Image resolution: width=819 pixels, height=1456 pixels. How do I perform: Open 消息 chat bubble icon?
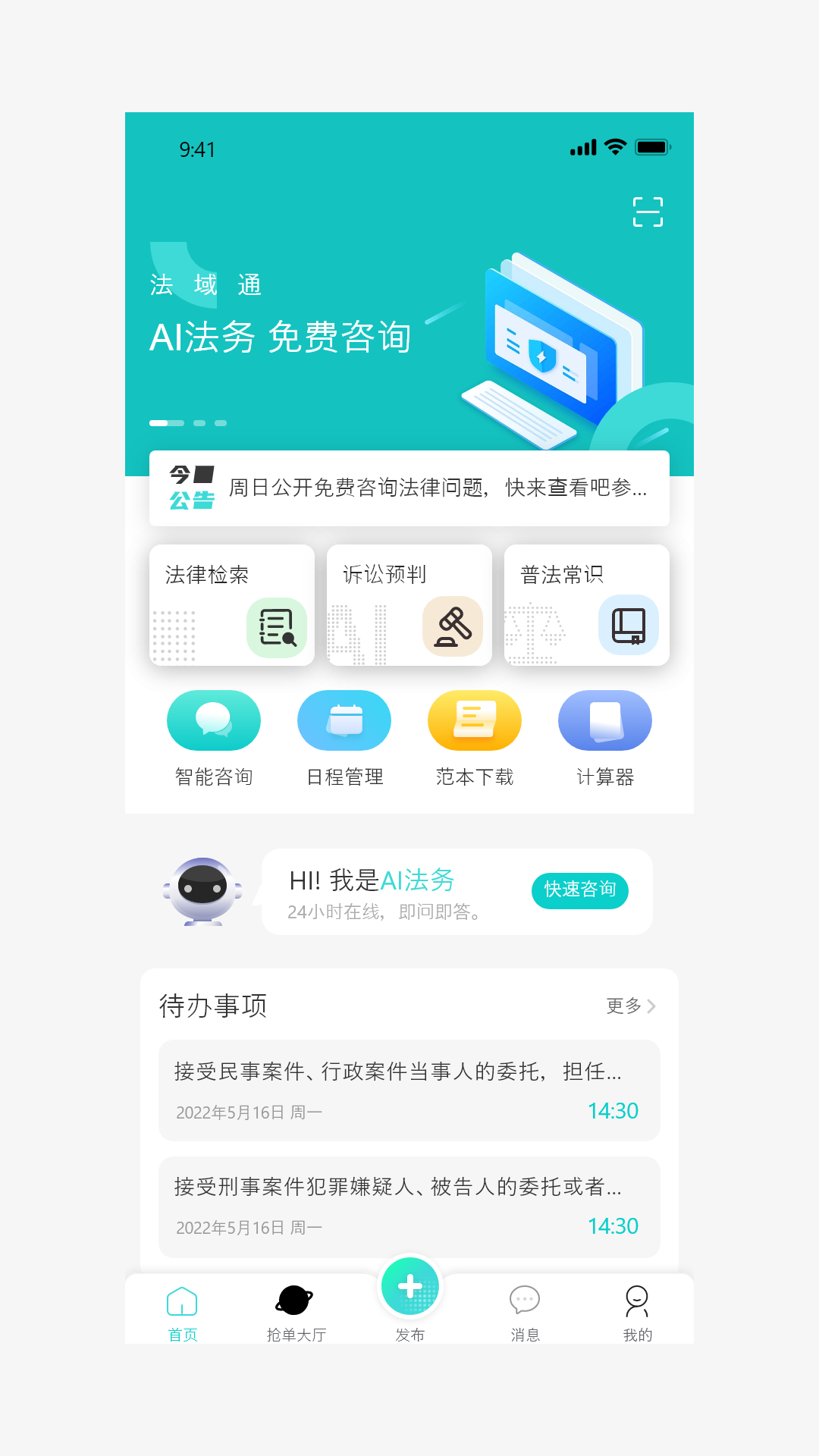click(525, 1298)
